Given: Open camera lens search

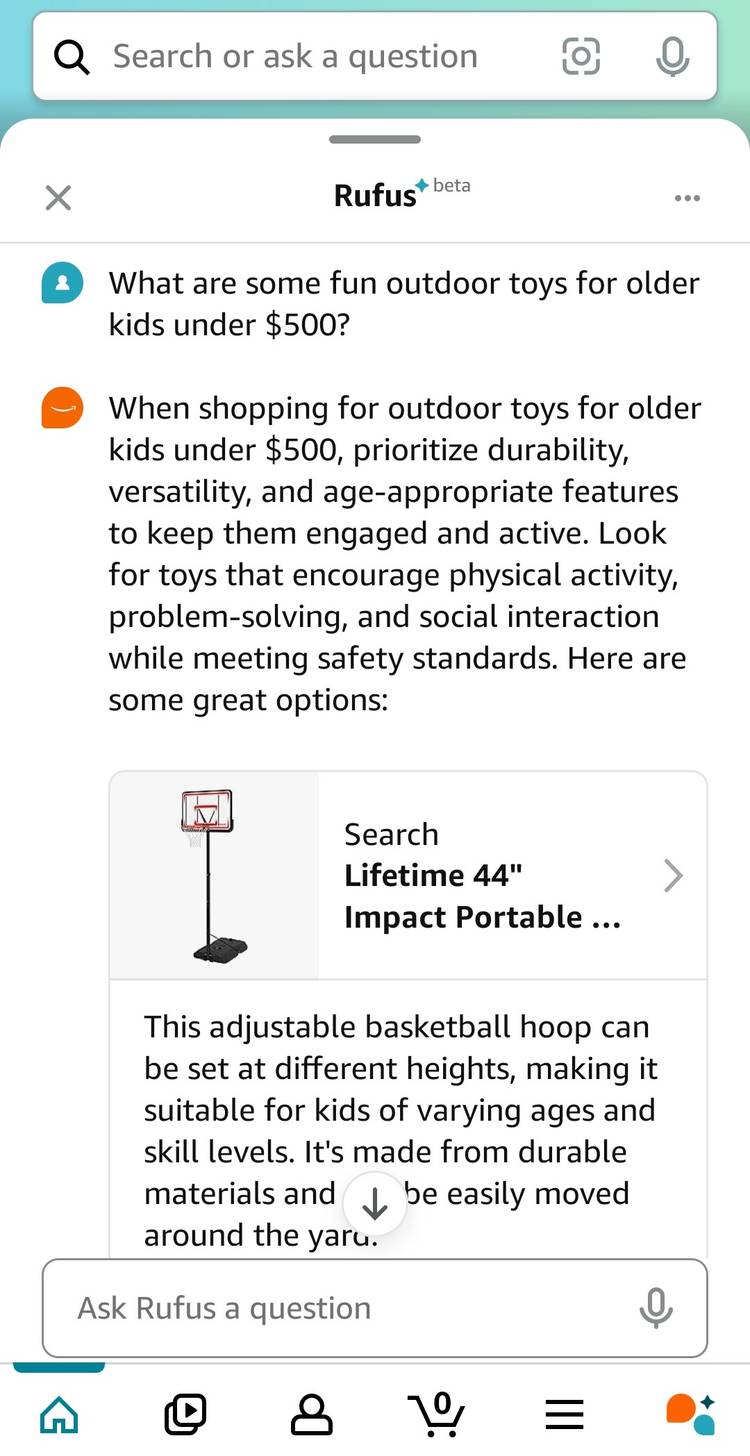Looking at the screenshot, I should (x=581, y=57).
